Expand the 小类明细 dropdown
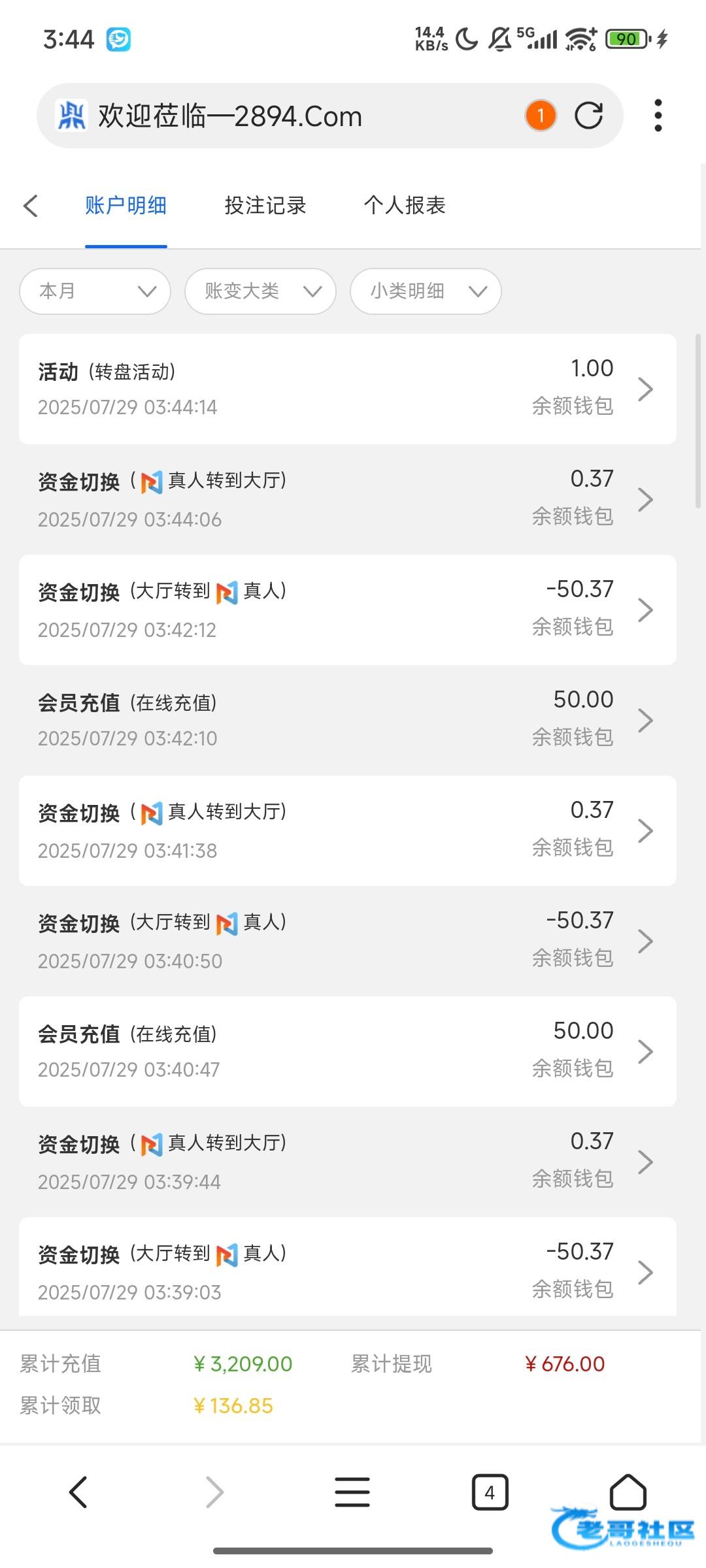Image resolution: width=706 pixels, height=1568 pixels. (x=426, y=291)
